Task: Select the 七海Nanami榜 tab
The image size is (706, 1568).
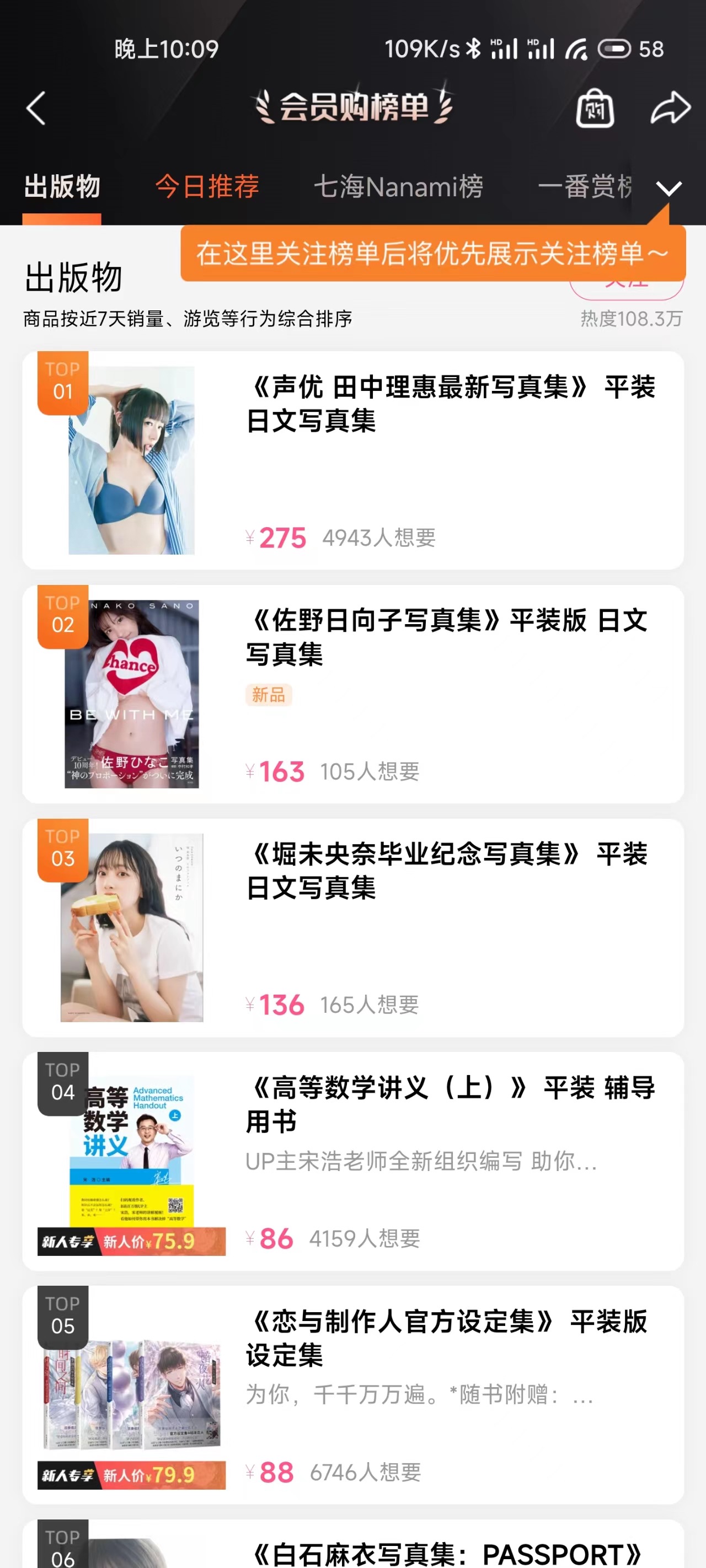Action: [398, 186]
